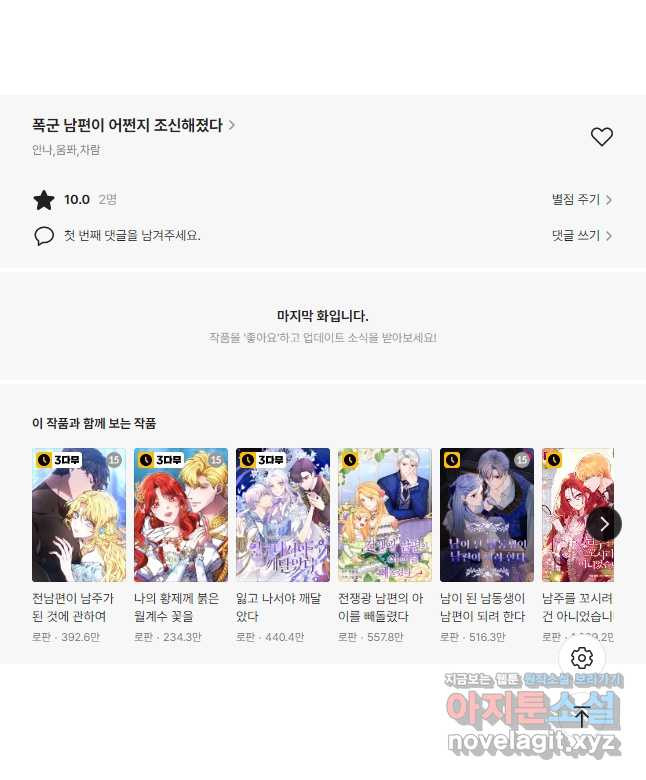The height and width of the screenshot is (780, 646).
Task: Open 전남편이 남주가 된 것에 관하여
Action: point(79,515)
